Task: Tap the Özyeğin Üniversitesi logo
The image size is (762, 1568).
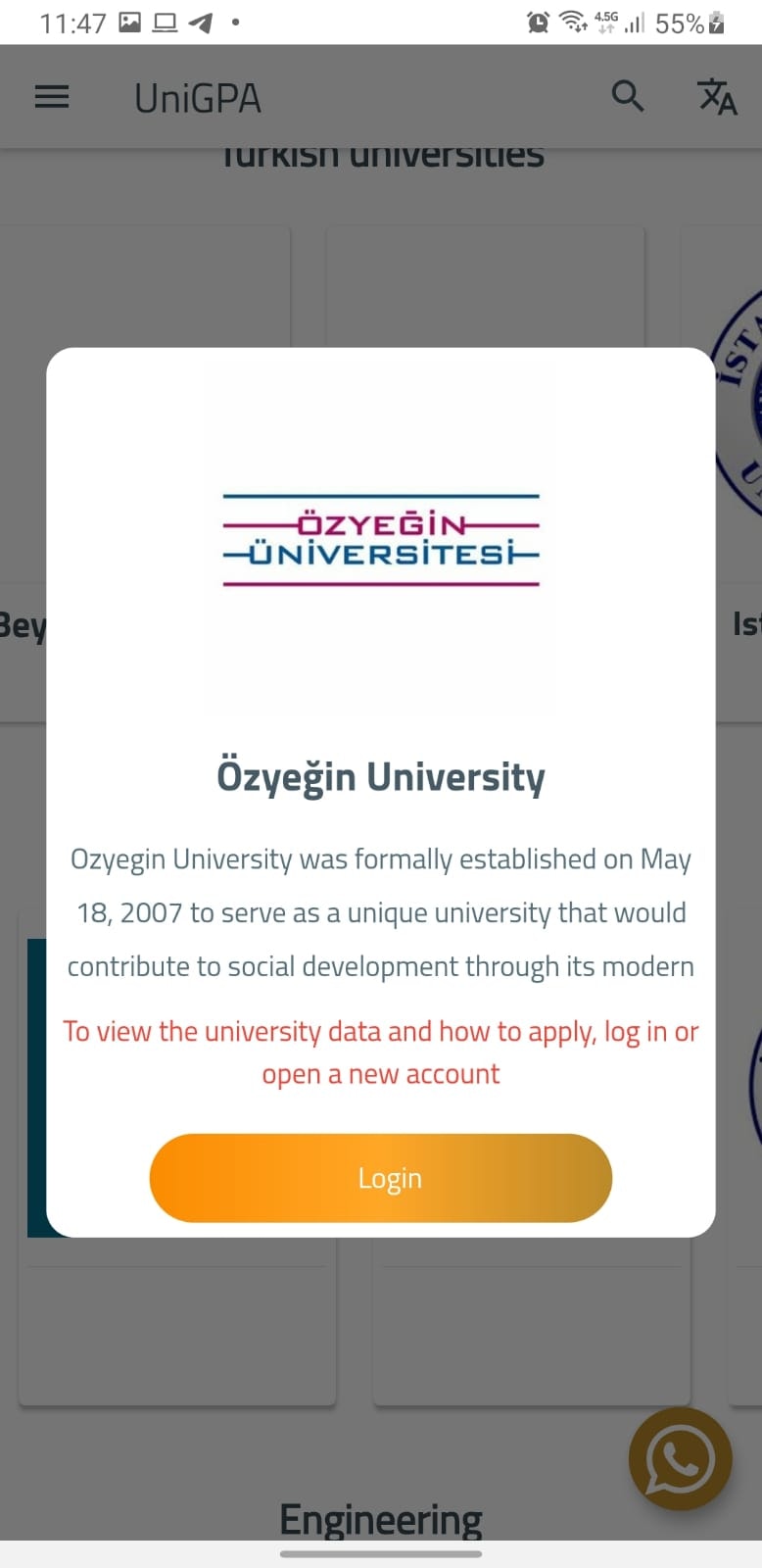Action: point(380,539)
